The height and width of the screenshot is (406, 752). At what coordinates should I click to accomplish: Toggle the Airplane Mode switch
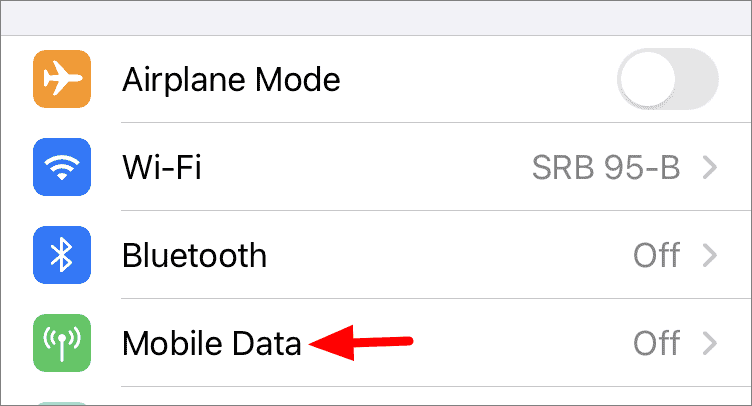tap(667, 78)
